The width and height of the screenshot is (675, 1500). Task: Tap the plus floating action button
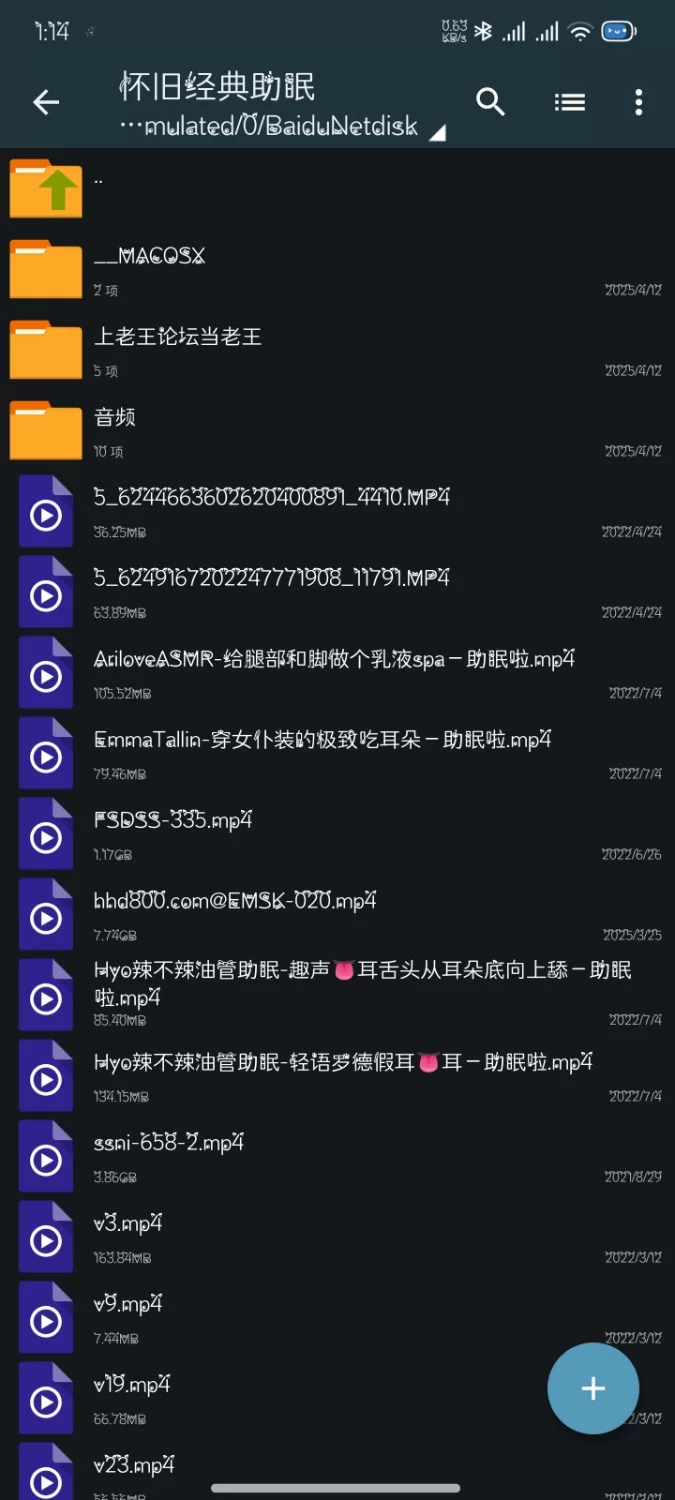(x=593, y=1388)
